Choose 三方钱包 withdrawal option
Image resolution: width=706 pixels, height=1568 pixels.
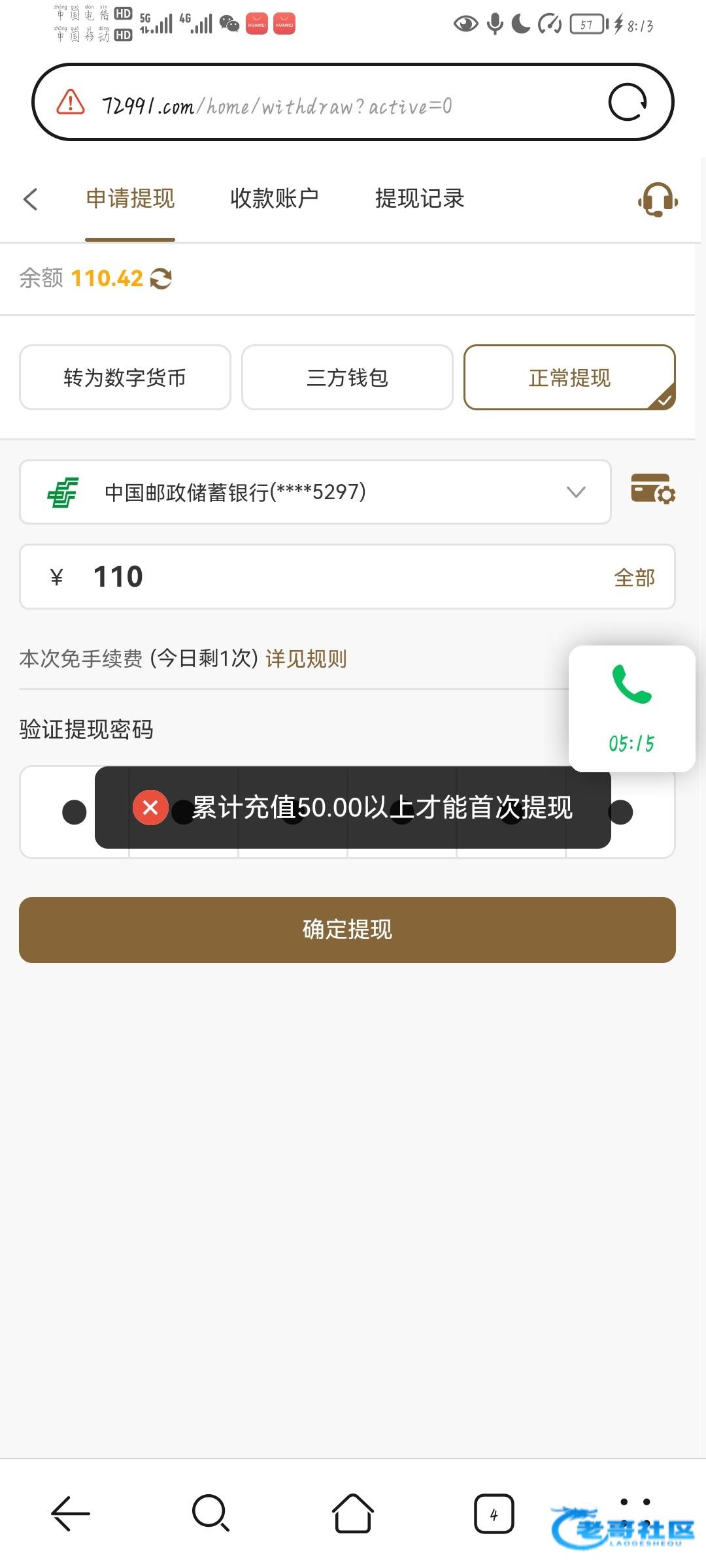pyautogui.click(x=347, y=378)
